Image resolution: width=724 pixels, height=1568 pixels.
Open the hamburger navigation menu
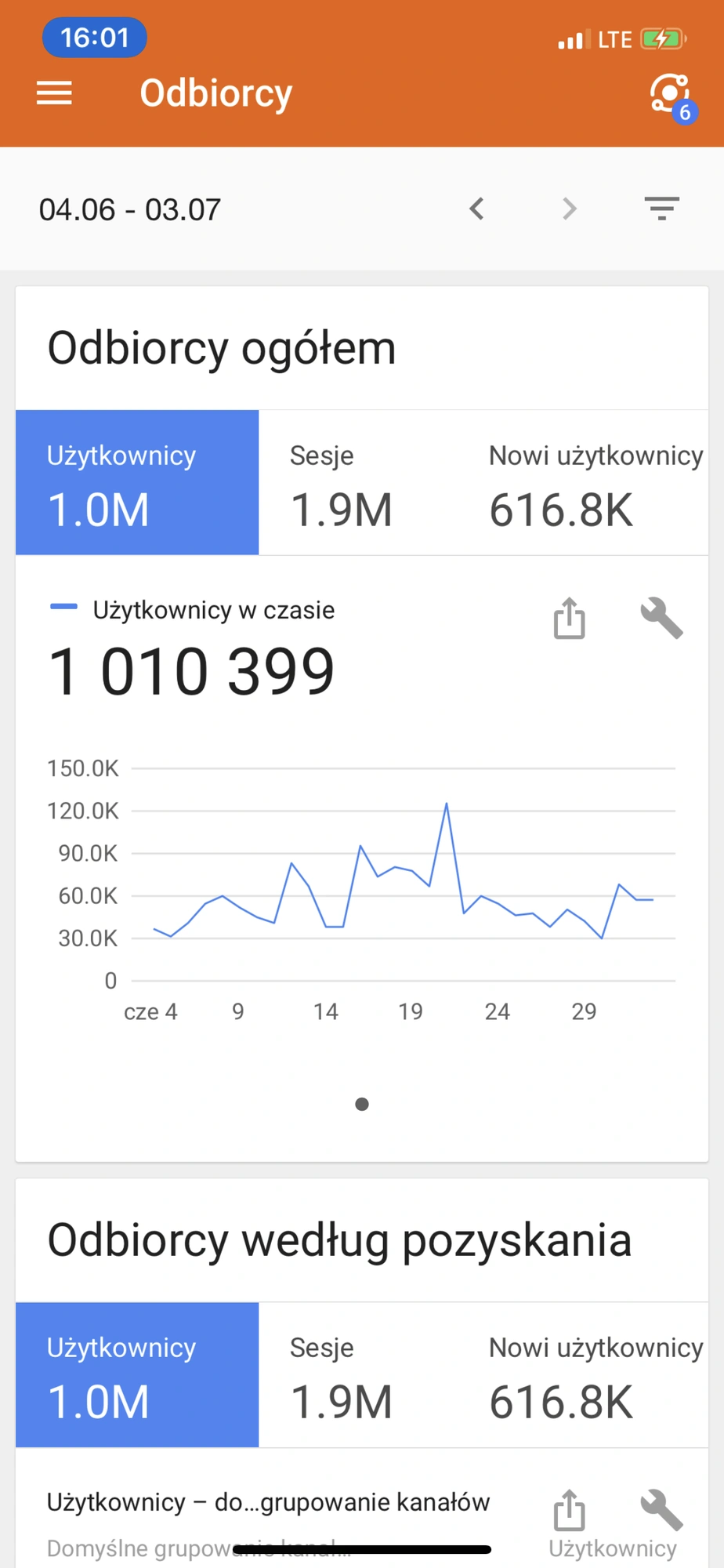pos(54,93)
